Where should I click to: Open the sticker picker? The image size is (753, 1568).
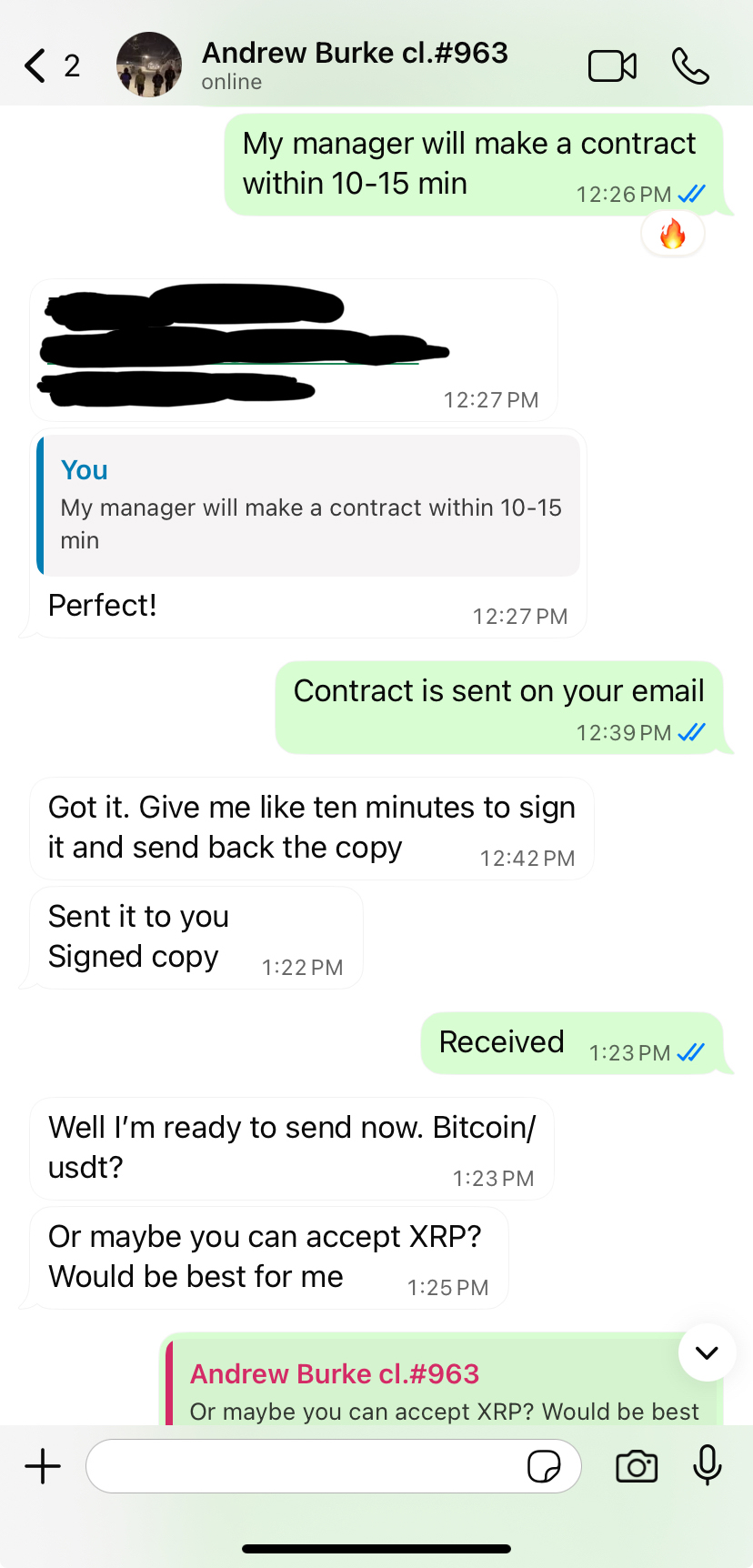click(544, 1466)
